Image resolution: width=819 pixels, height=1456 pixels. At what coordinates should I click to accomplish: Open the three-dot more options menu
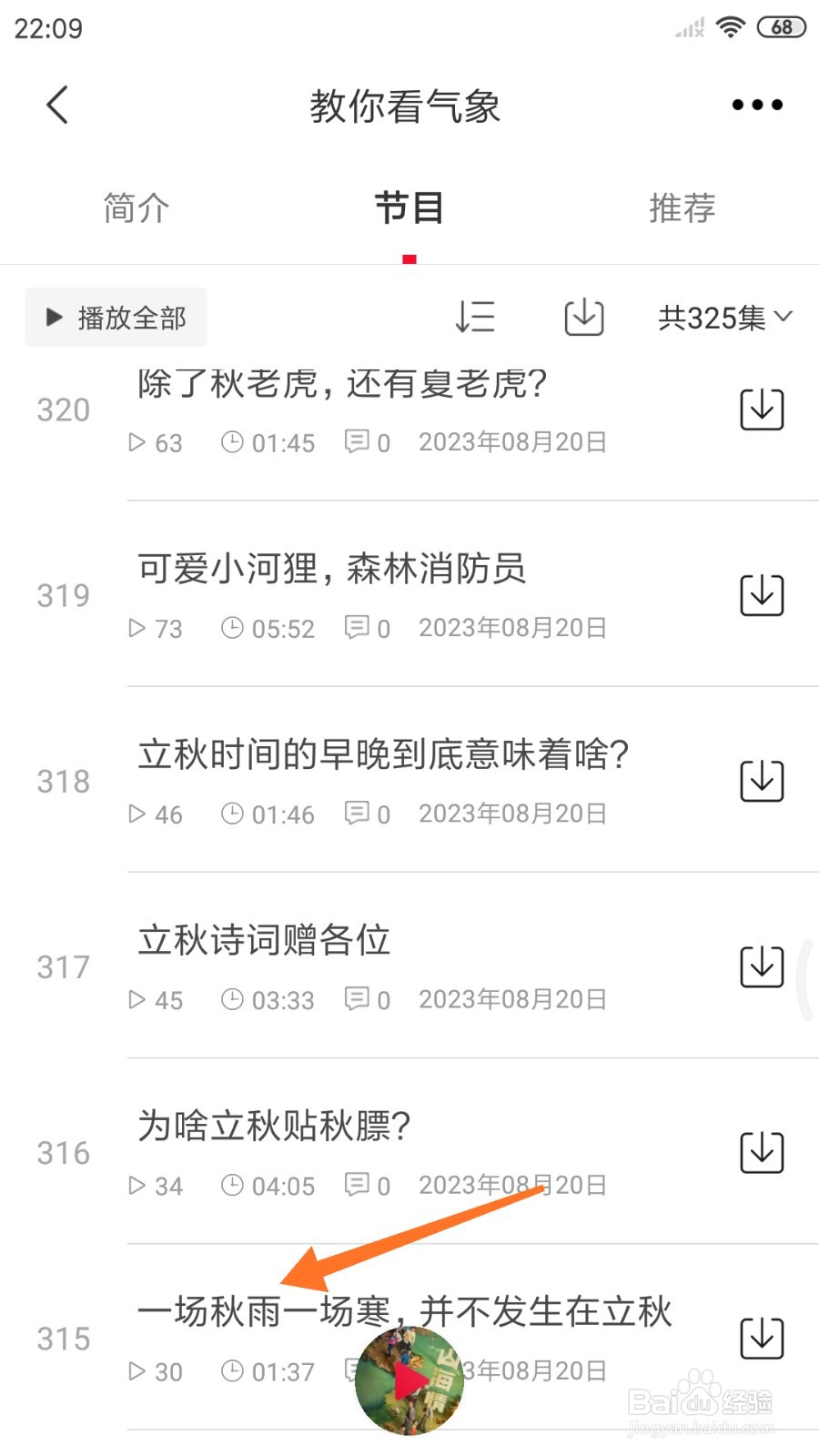click(x=755, y=104)
